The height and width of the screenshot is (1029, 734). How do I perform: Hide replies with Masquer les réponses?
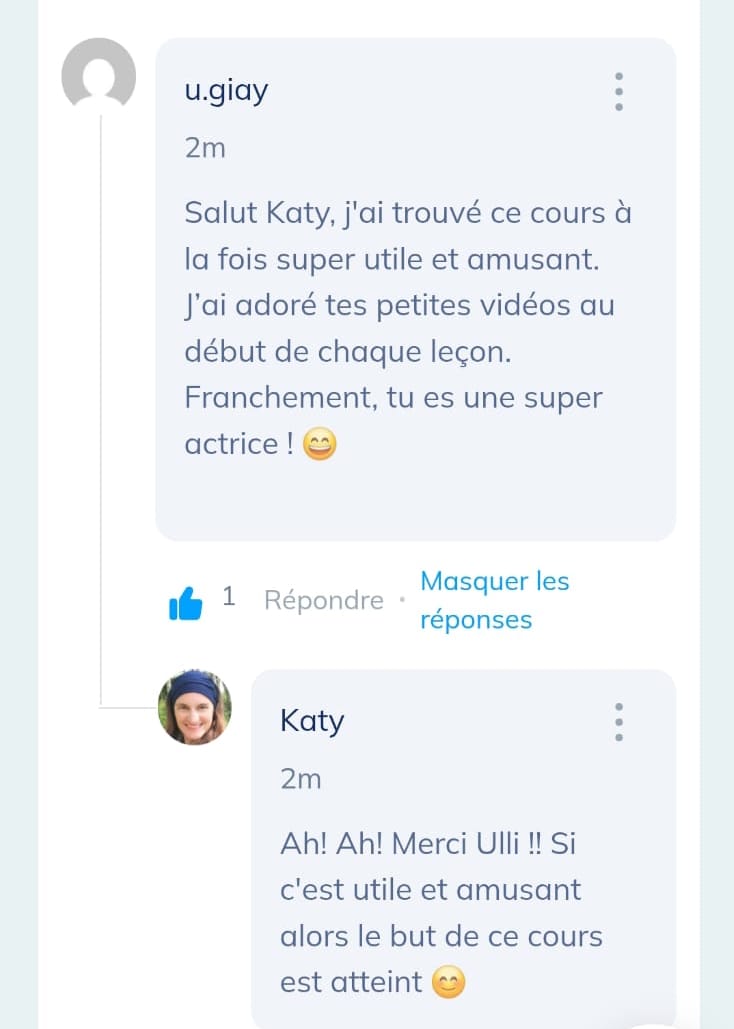(494, 600)
